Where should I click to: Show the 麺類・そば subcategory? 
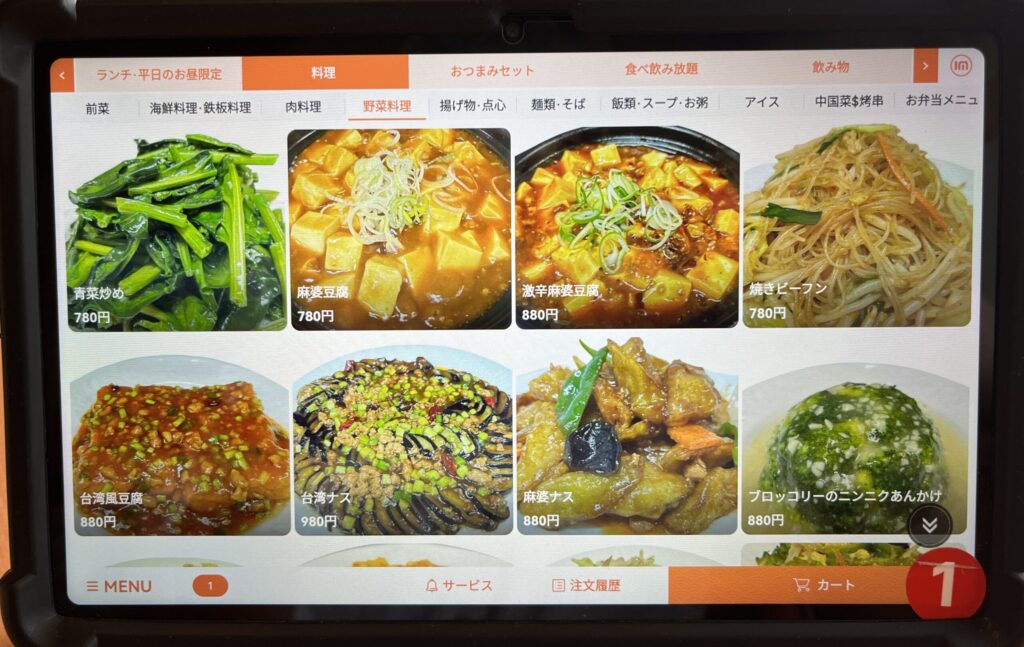[x=559, y=104]
